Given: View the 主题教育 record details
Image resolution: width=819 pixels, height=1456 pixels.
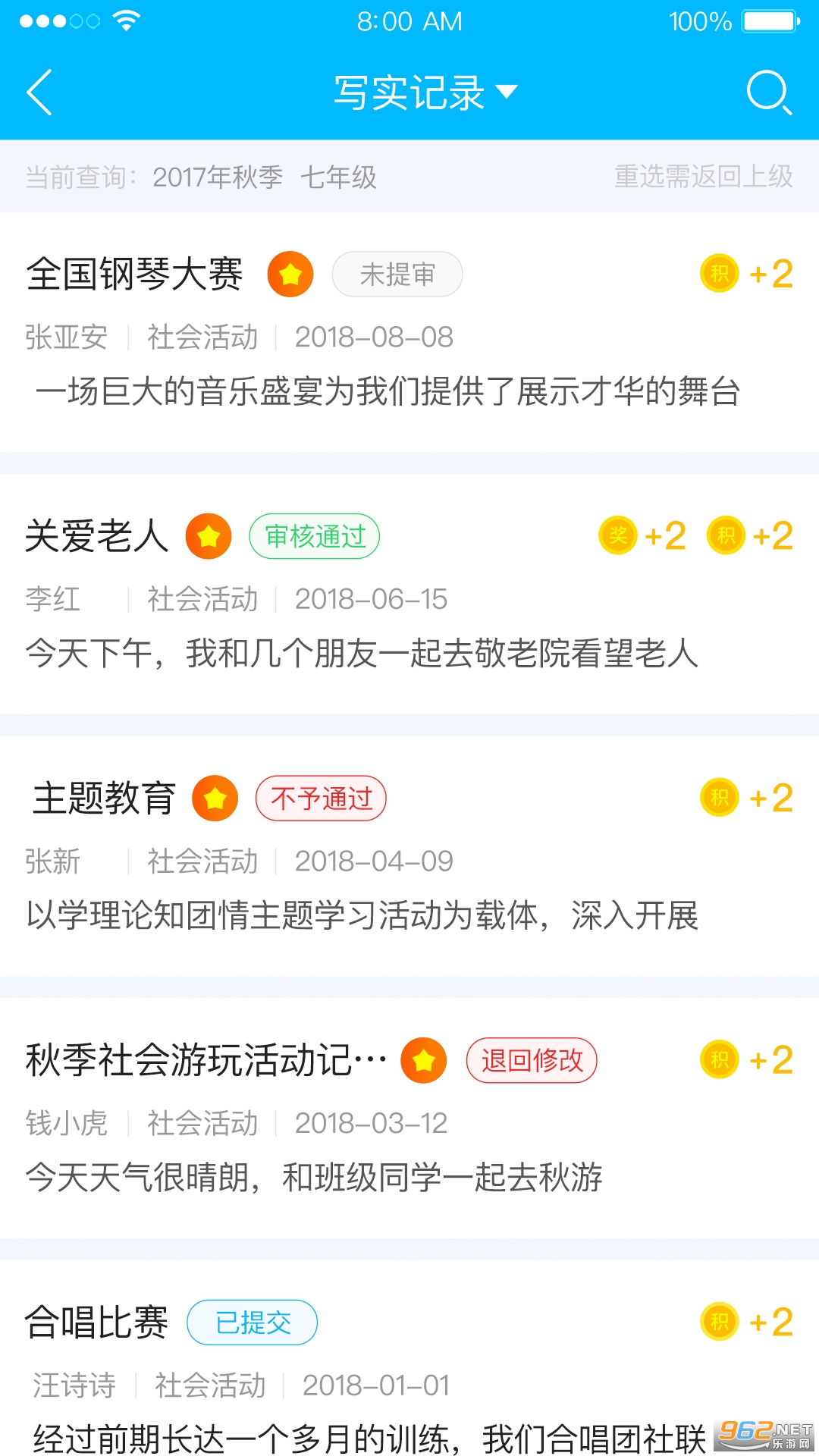Looking at the screenshot, I should (x=105, y=799).
